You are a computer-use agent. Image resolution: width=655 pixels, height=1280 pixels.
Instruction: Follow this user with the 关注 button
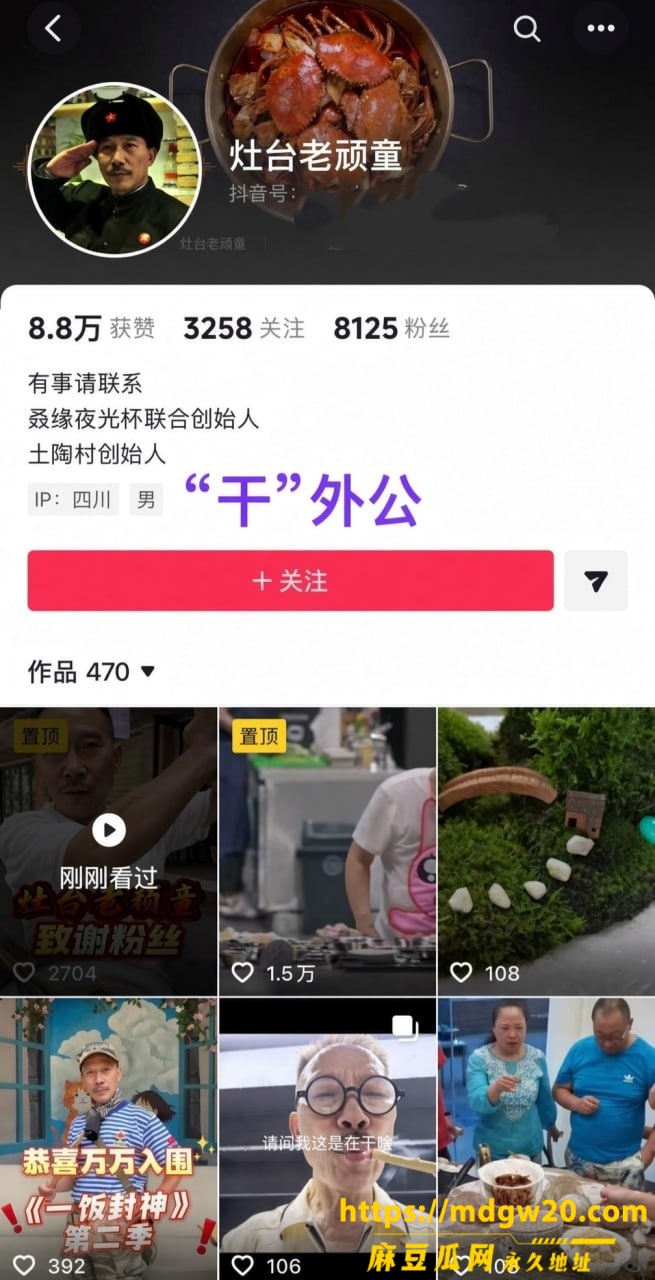click(x=290, y=581)
